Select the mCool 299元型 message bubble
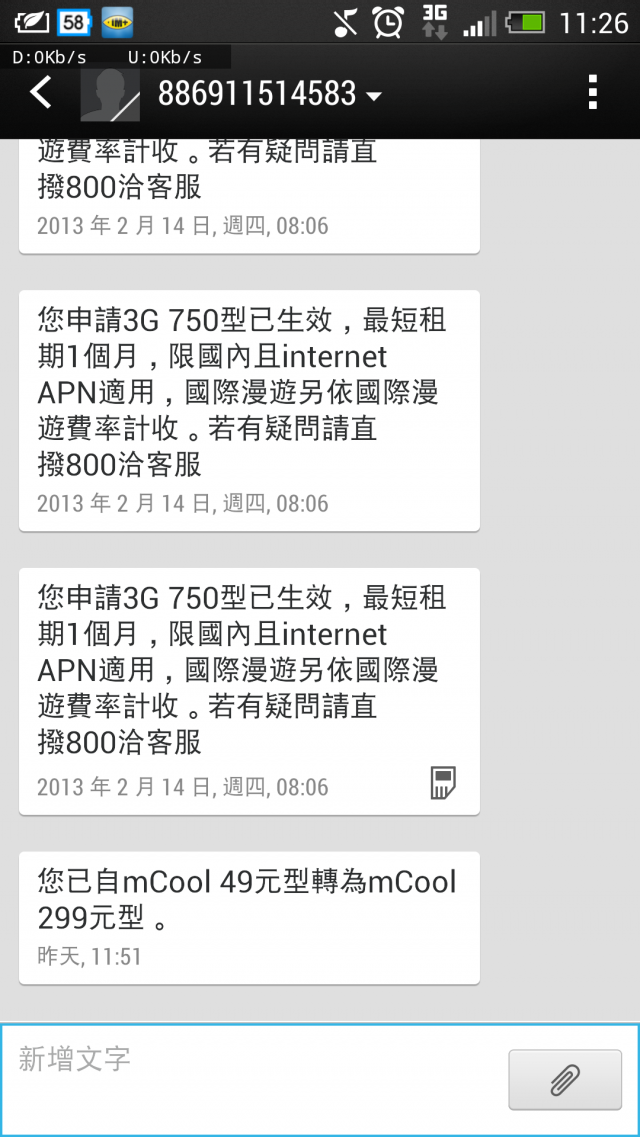The height and width of the screenshot is (1138, 640). 248,917
